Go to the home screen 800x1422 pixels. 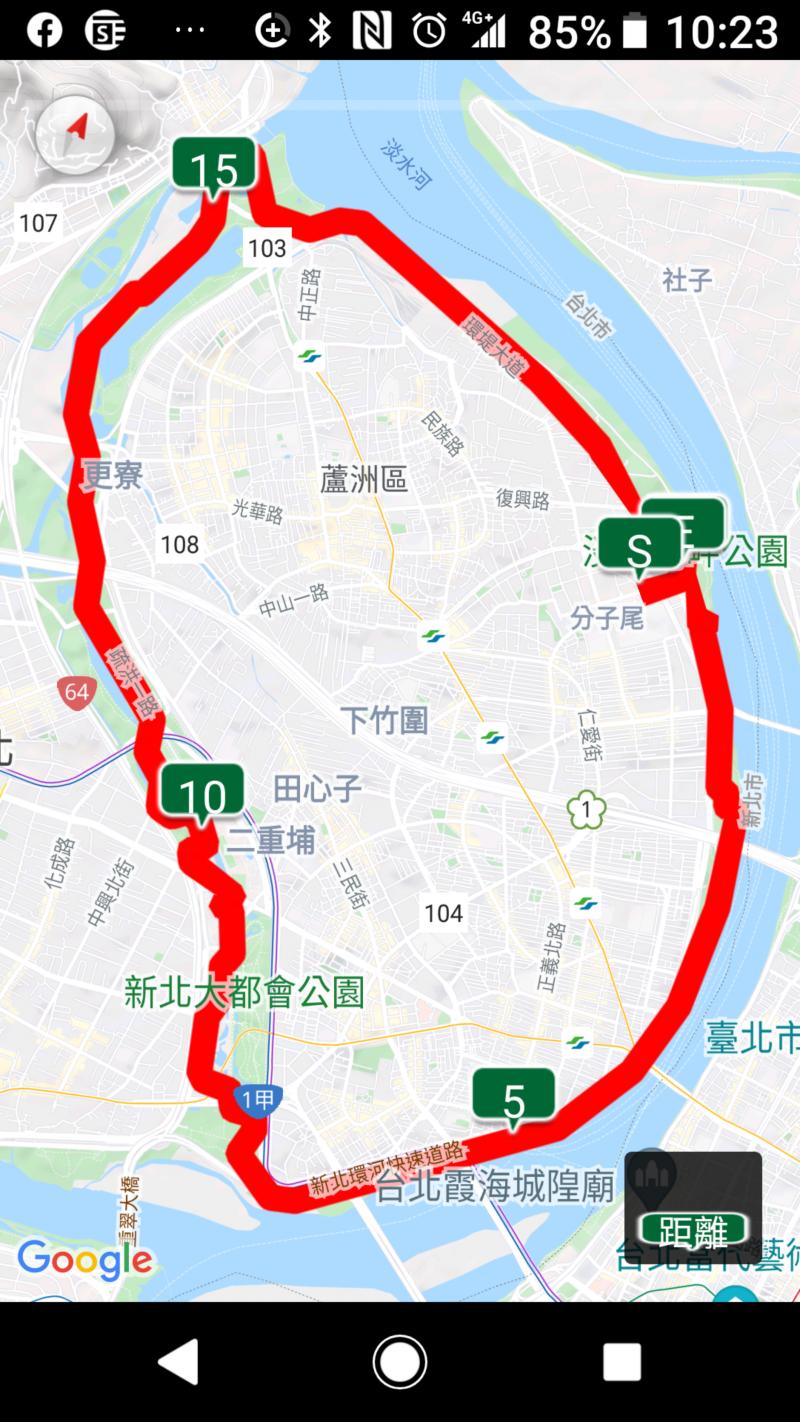400,1362
